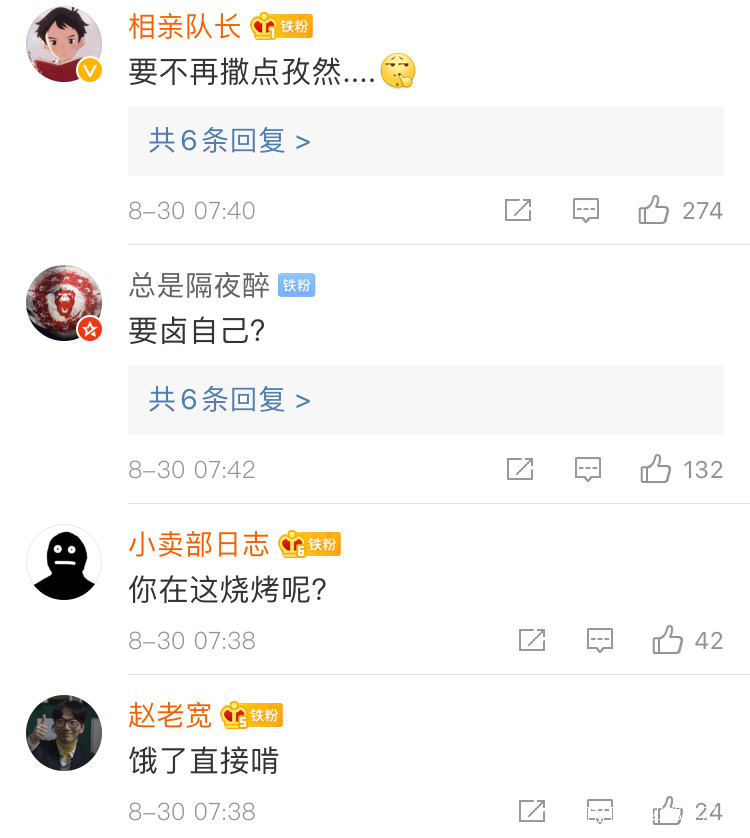Repost 相亲队长's comment
Screen dimensions: 750x838
click(x=518, y=210)
